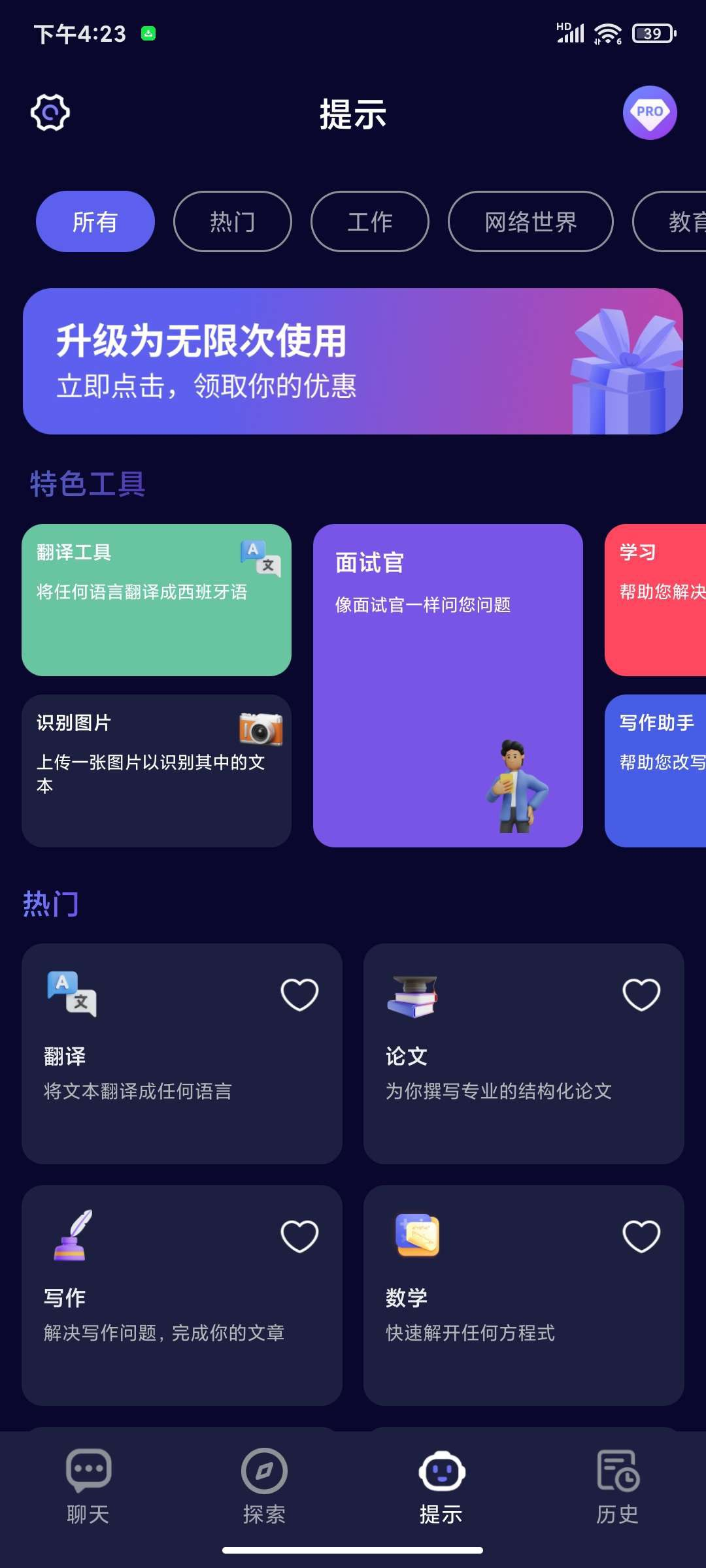Tap the 升级为无限次使用 promo banner
Viewport: 706px width, 1568px height.
pyautogui.click(x=353, y=359)
